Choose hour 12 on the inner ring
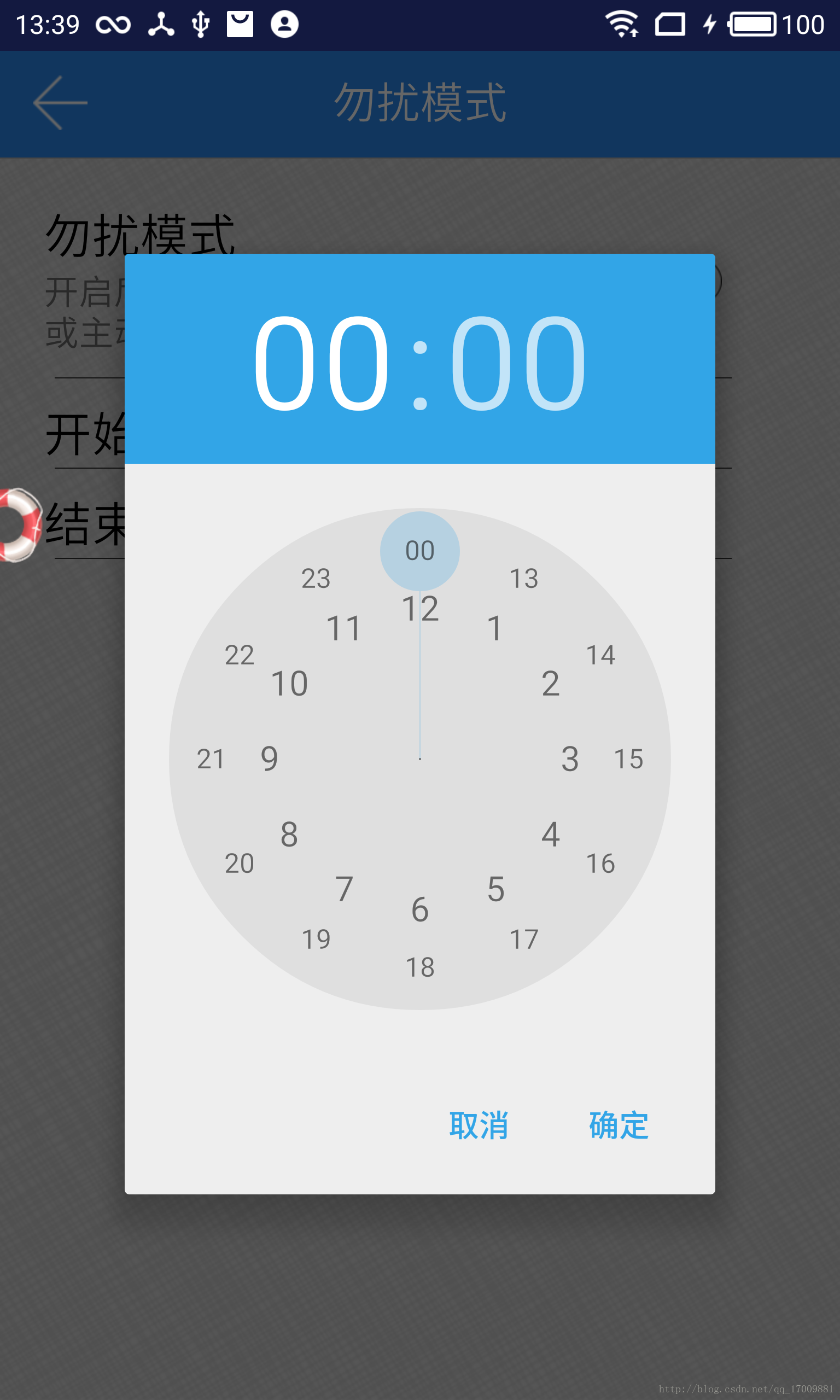The height and width of the screenshot is (1400, 840). (x=420, y=609)
